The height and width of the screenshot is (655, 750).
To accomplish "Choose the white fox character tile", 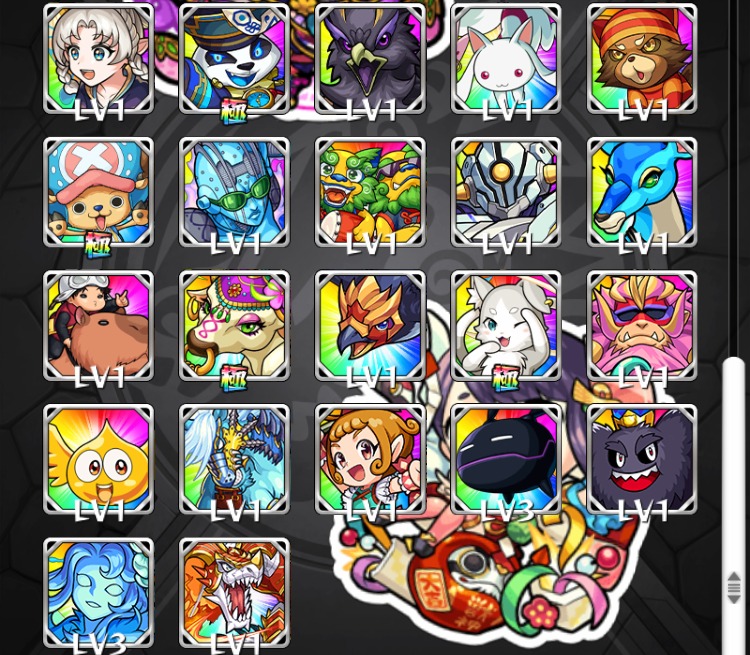I will tap(506, 325).
